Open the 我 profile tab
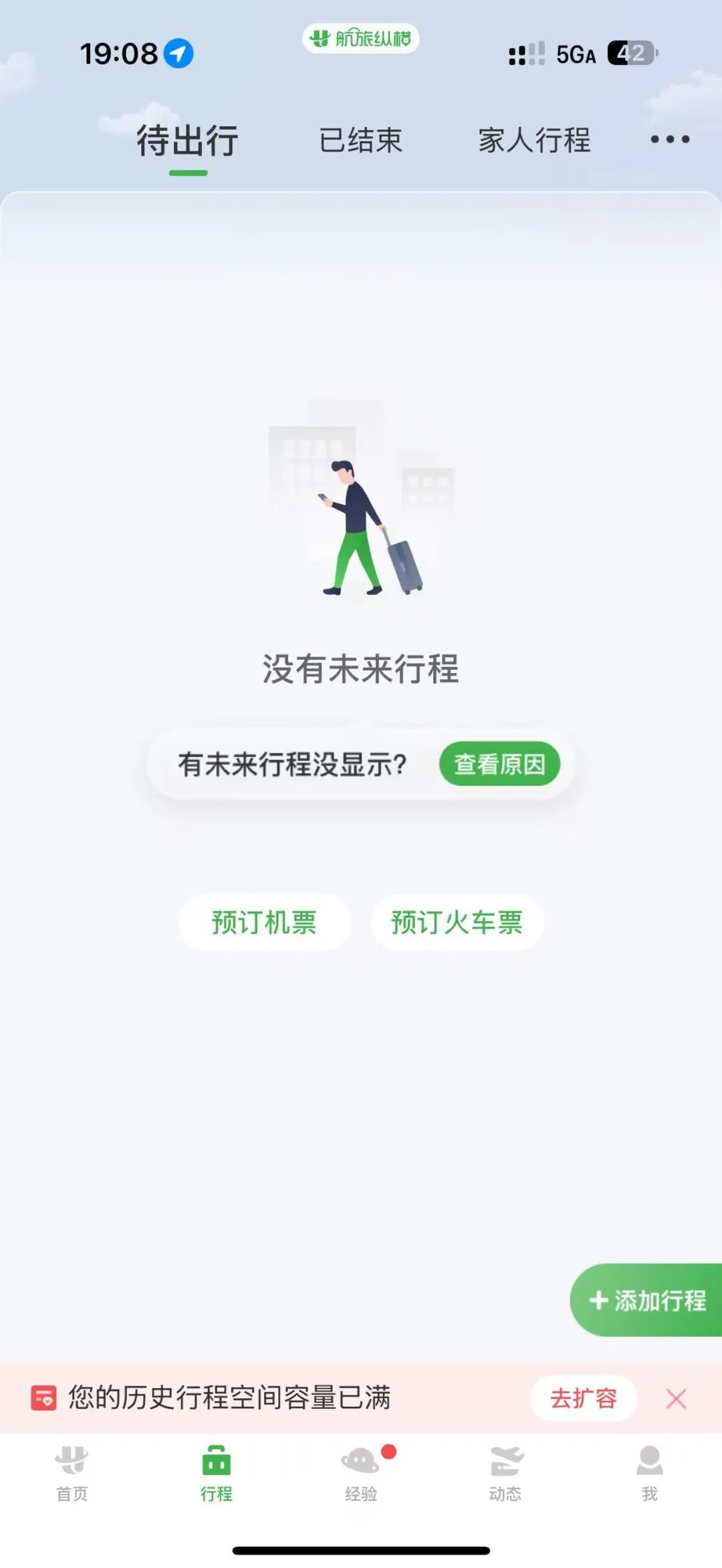This screenshot has height=1568, width=722. tap(649, 1474)
